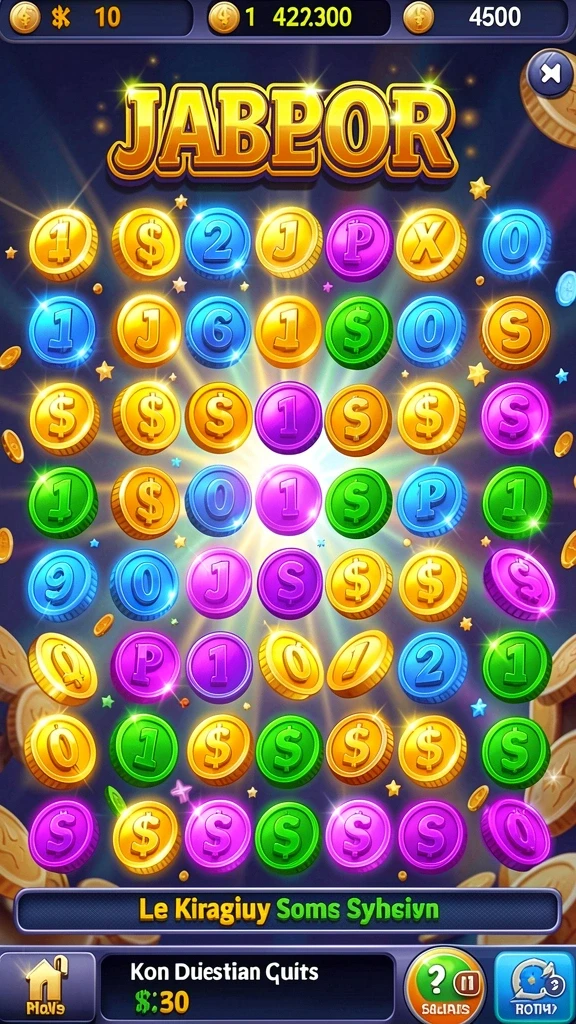
Task: Open the question mark help button
Action: [445, 985]
